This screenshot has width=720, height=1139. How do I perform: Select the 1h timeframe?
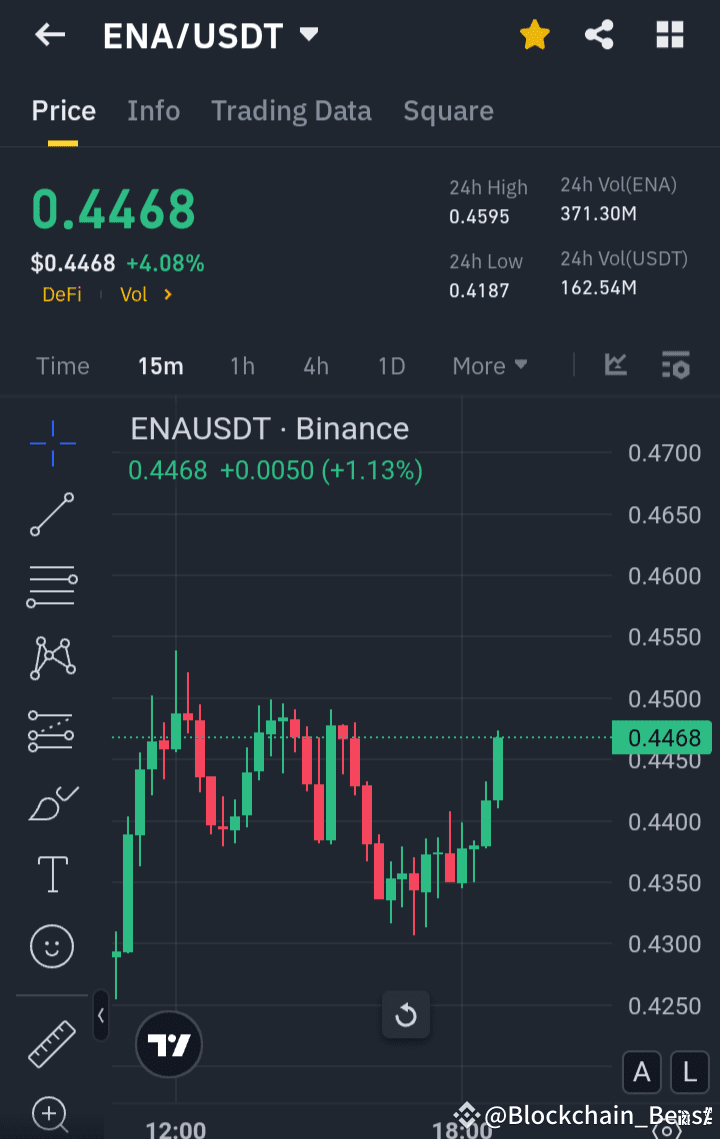click(242, 366)
